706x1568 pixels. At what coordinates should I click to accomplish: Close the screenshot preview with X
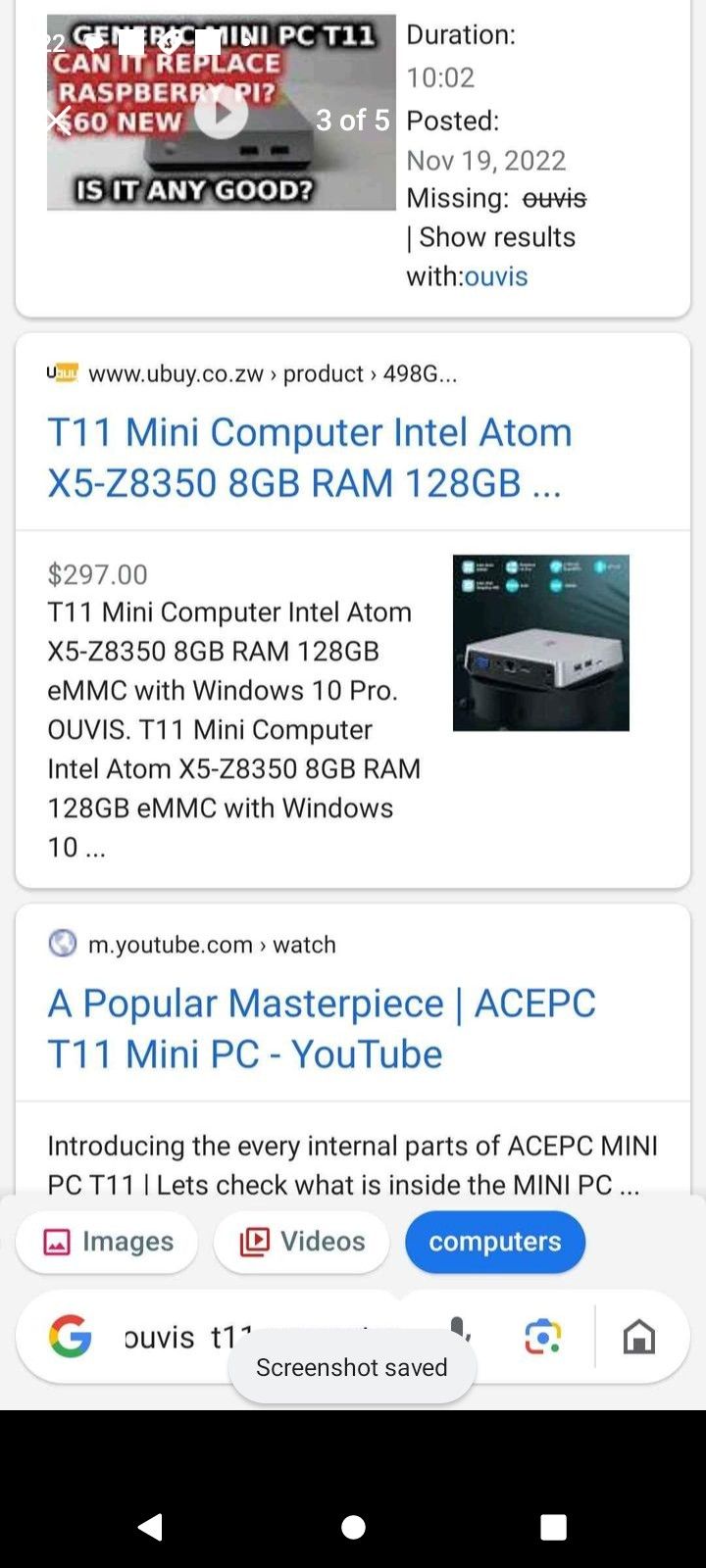59,121
